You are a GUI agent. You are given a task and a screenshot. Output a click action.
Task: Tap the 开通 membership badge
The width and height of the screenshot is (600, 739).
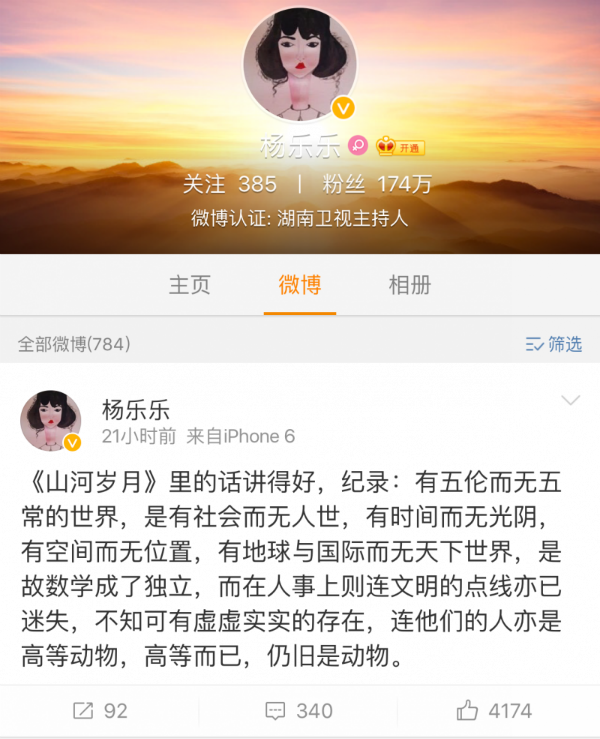pos(400,147)
